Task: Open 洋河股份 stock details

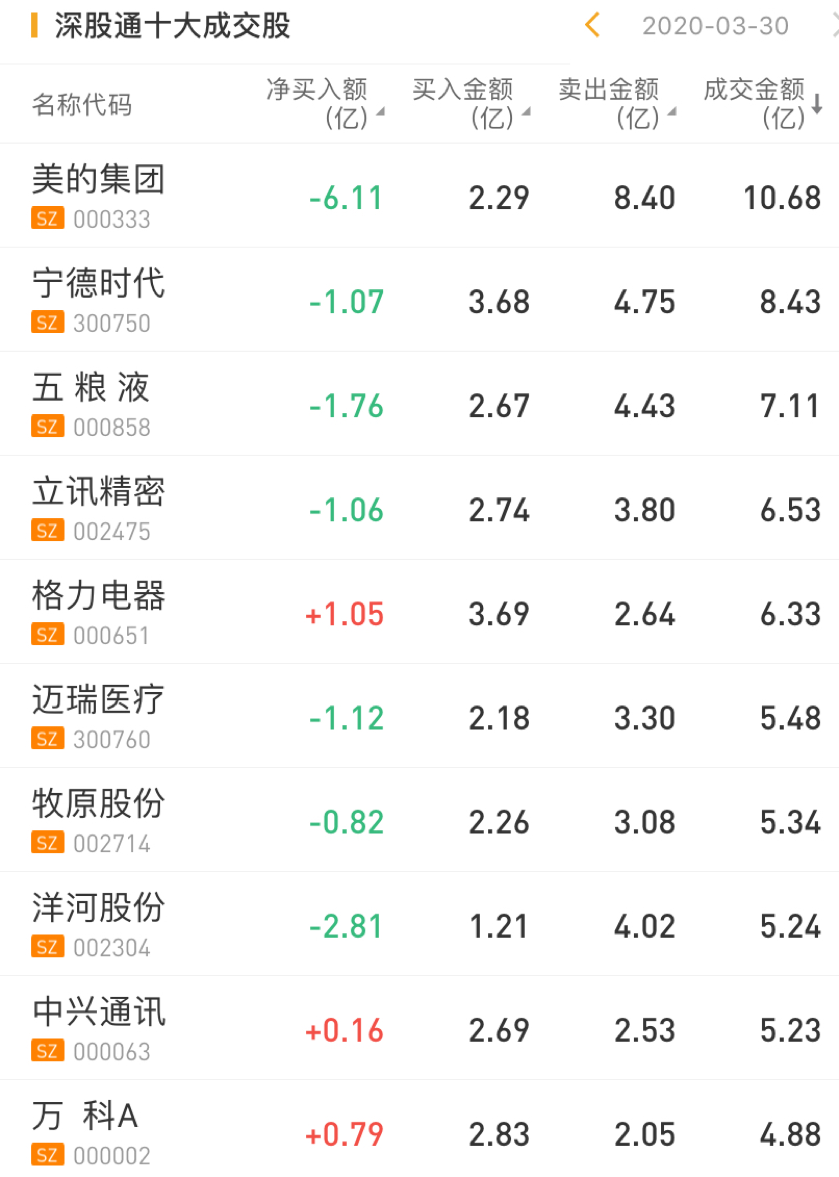Action: point(98,923)
